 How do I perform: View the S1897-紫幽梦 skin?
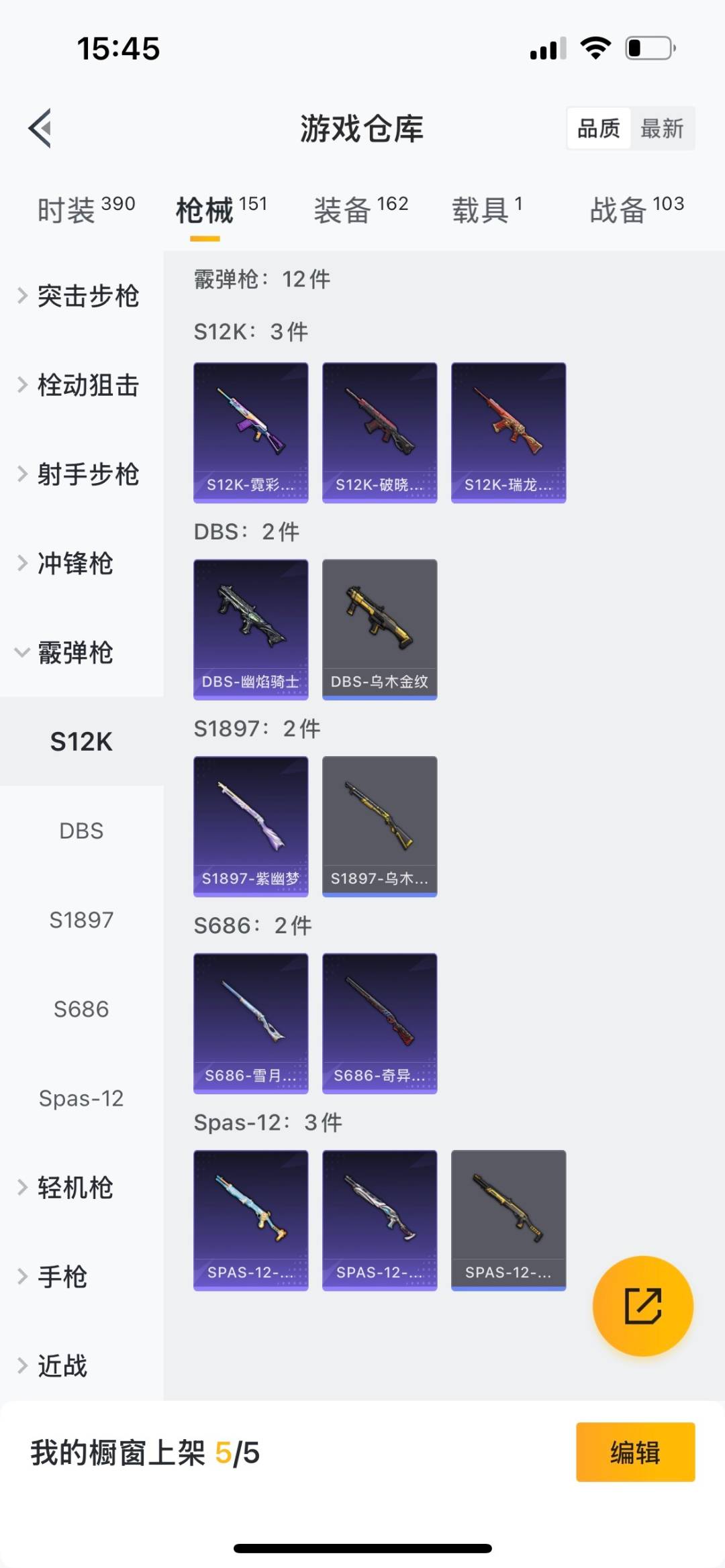click(x=250, y=826)
